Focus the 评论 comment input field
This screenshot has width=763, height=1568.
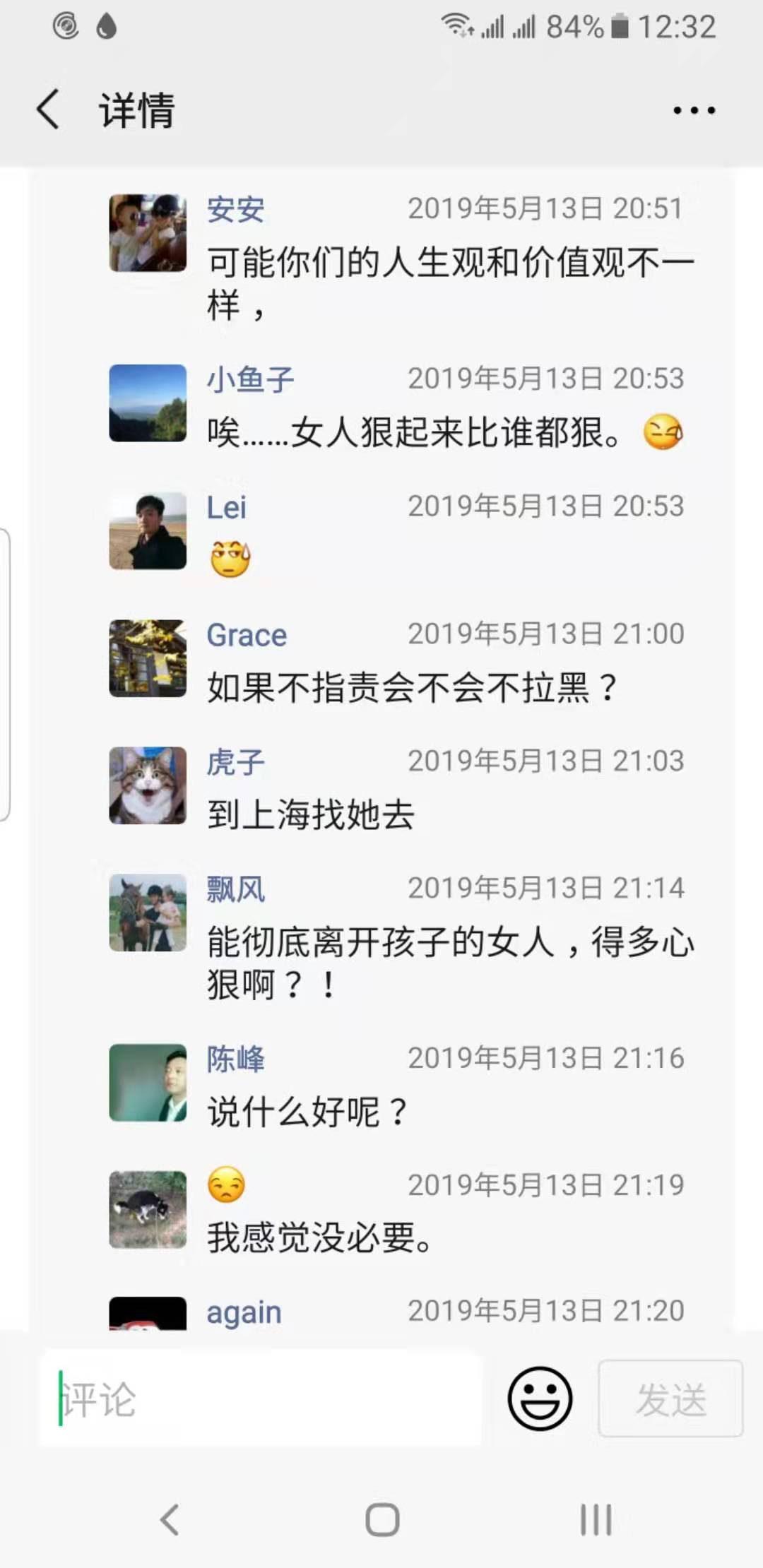pyautogui.click(x=260, y=1398)
